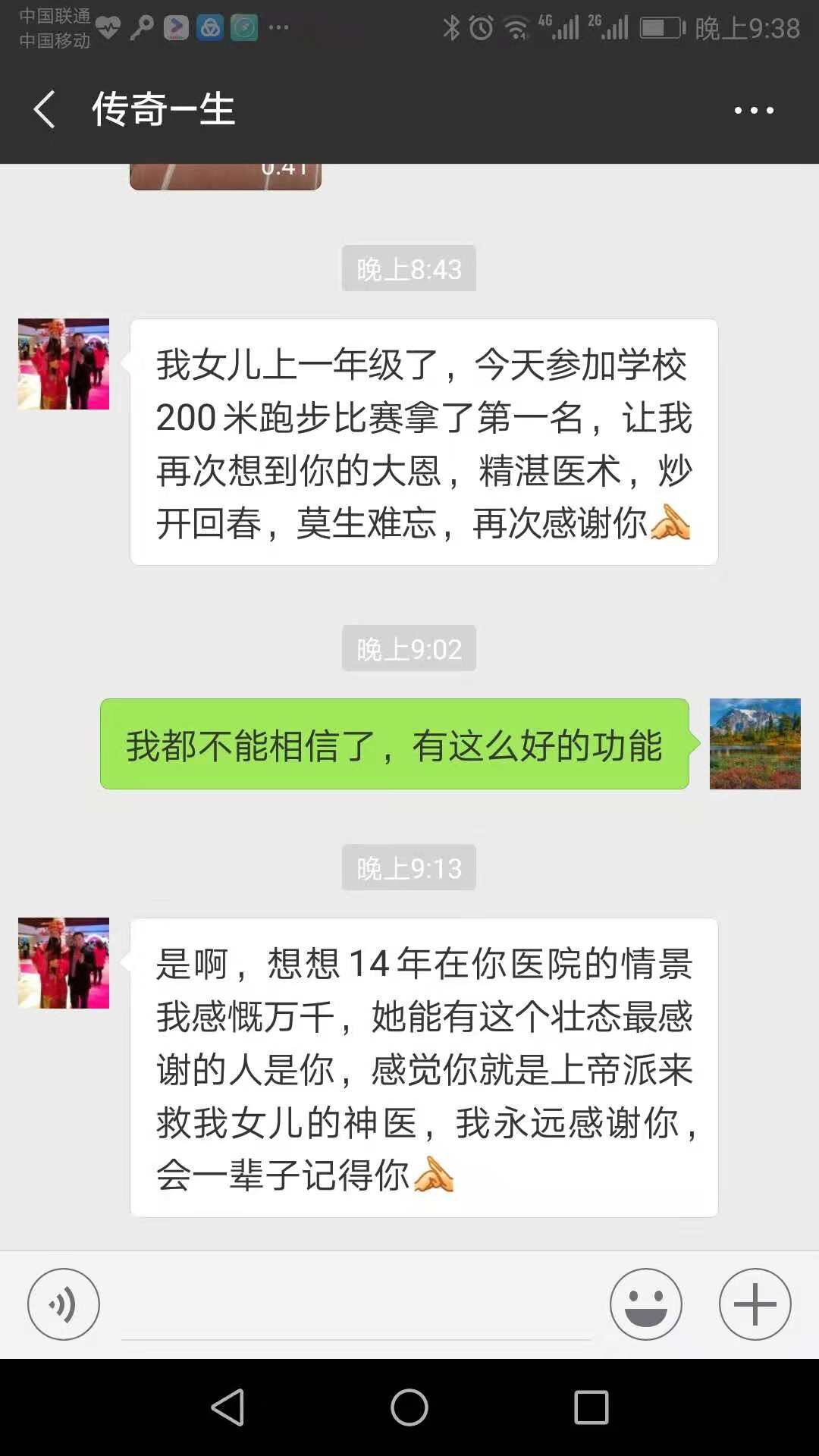View the mountain landscape avatar profile
Image resolution: width=819 pixels, height=1456 pixels.
[x=755, y=744]
